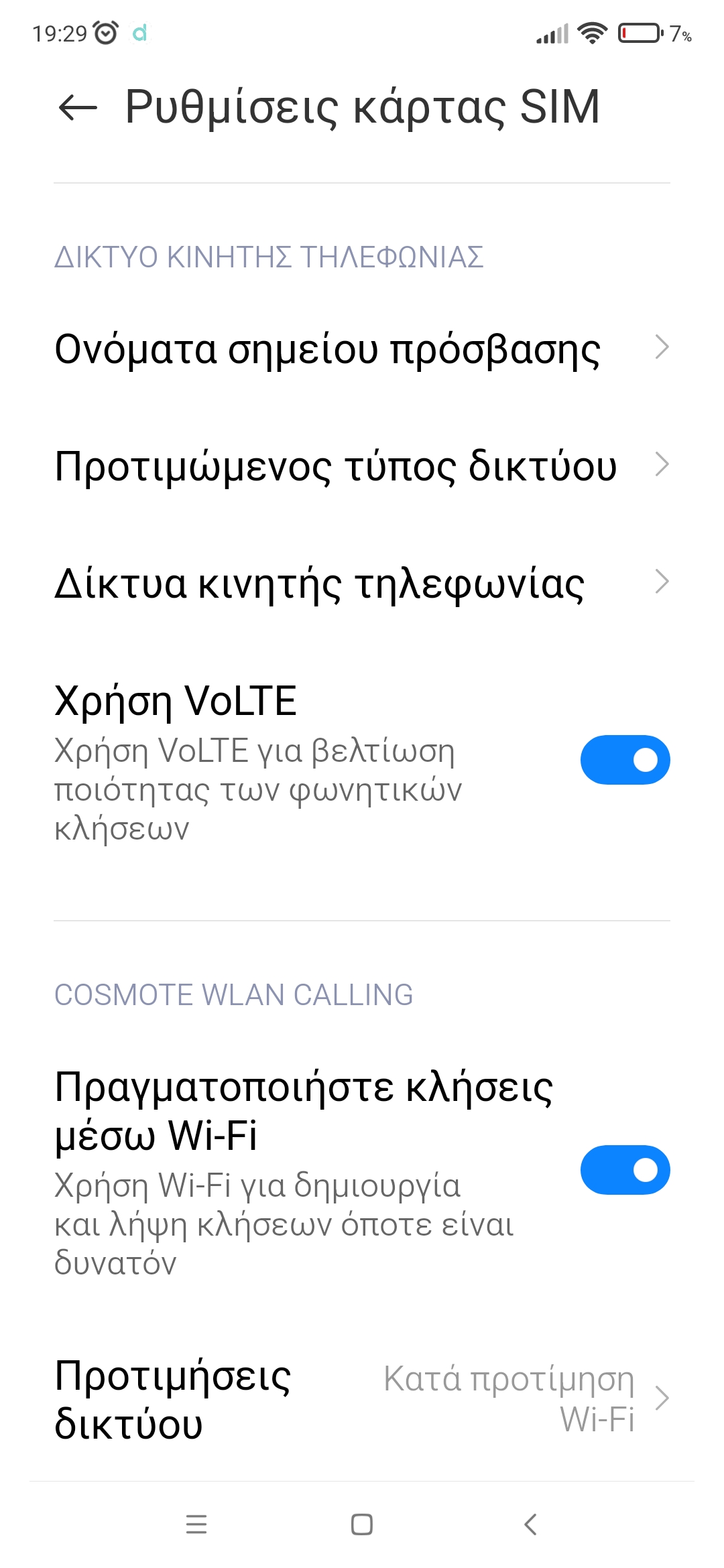The height and width of the screenshot is (1568, 724).
Task: Open recent apps from navigation bar
Action: point(196,1524)
